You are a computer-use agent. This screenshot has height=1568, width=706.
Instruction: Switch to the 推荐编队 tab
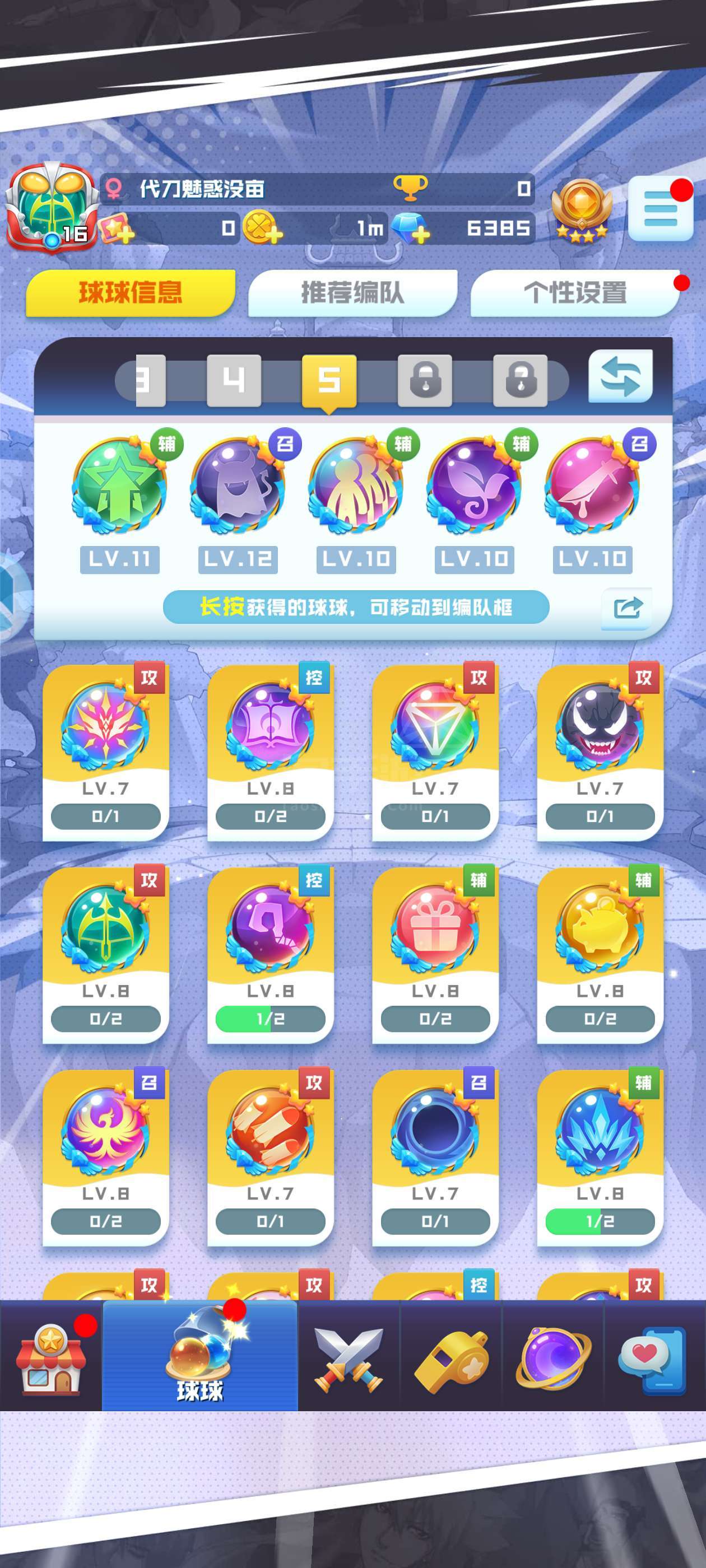[352, 293]
